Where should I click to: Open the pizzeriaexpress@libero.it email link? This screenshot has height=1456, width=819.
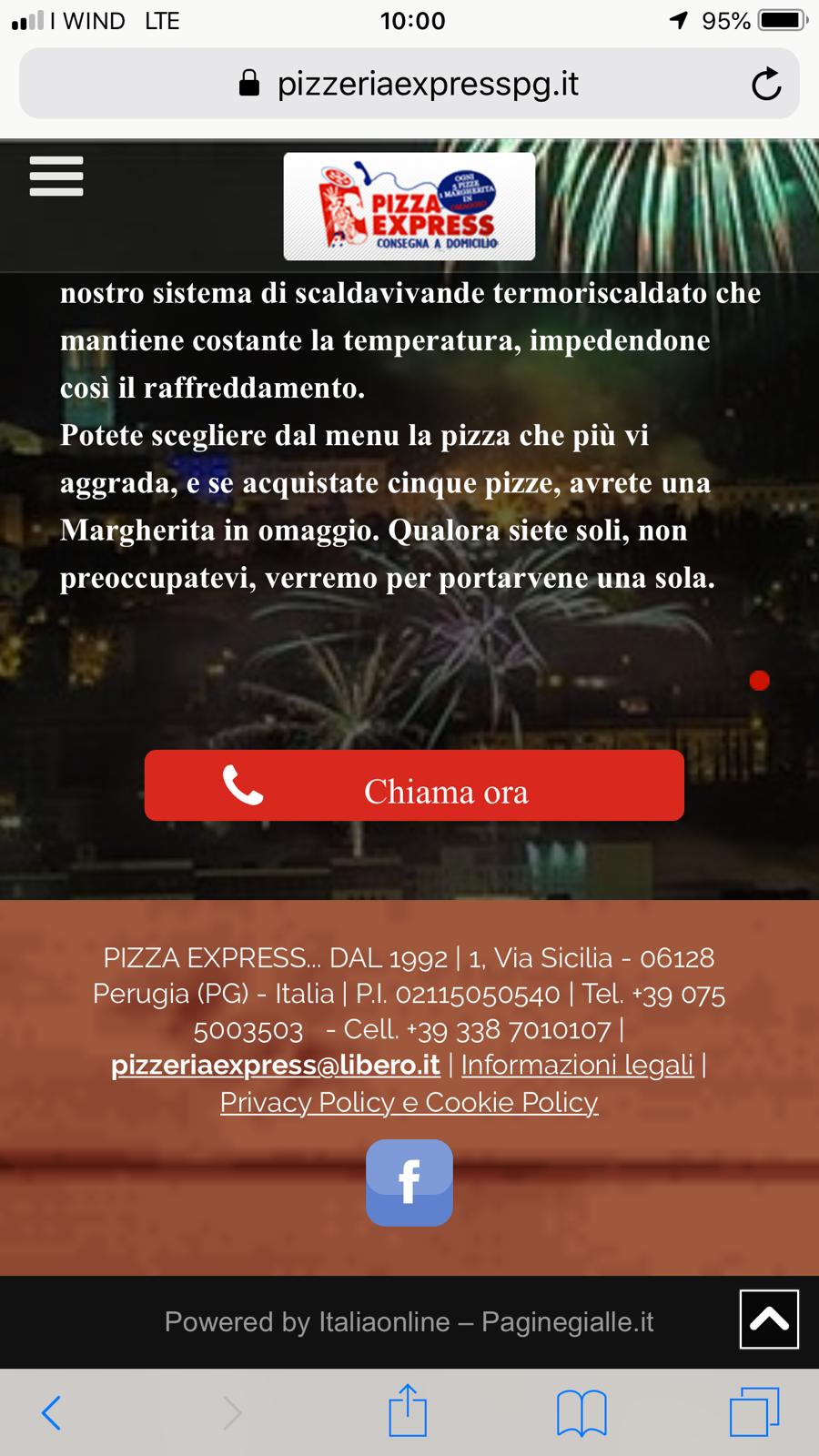[x=276, y=1065]
